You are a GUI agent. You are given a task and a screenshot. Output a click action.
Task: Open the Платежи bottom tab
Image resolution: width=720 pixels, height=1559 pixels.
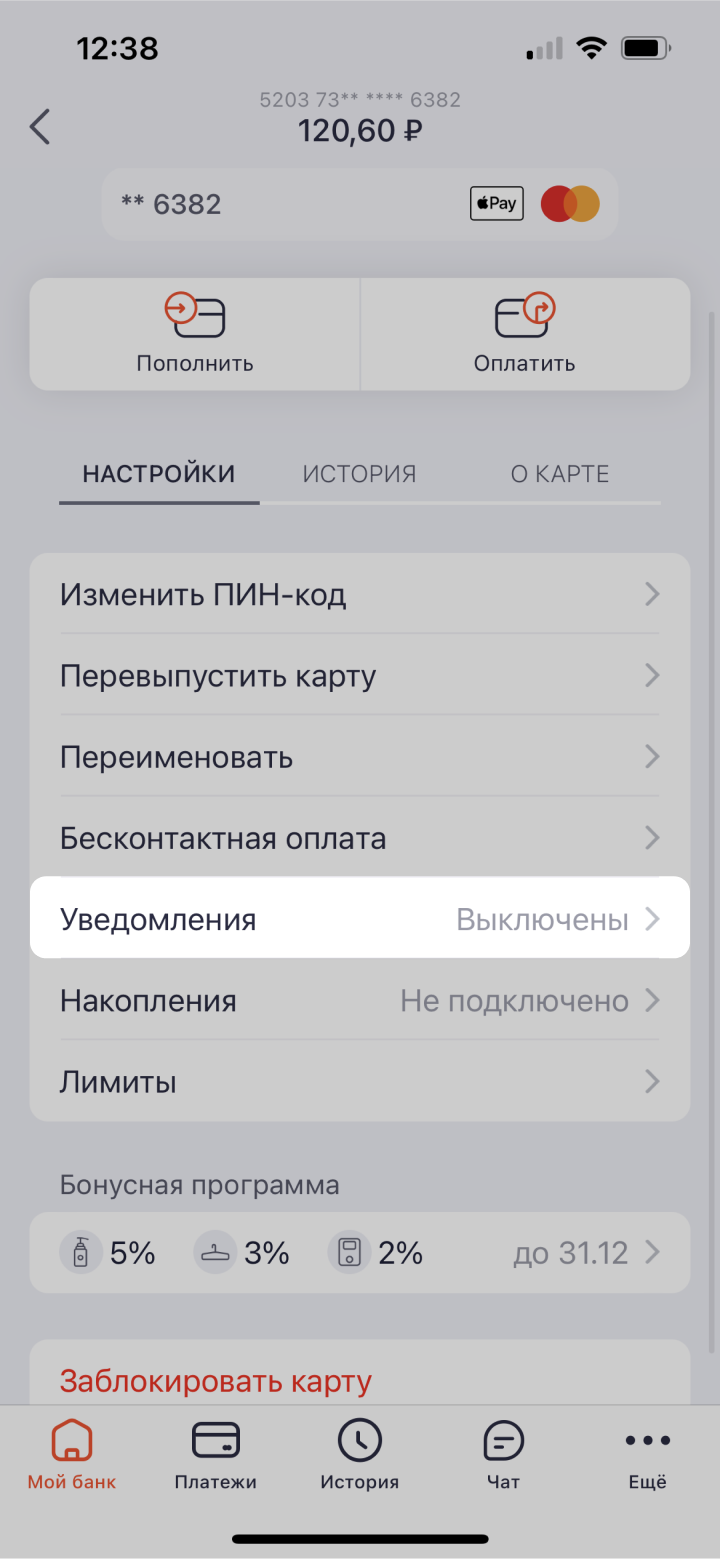coord(215,1455)
